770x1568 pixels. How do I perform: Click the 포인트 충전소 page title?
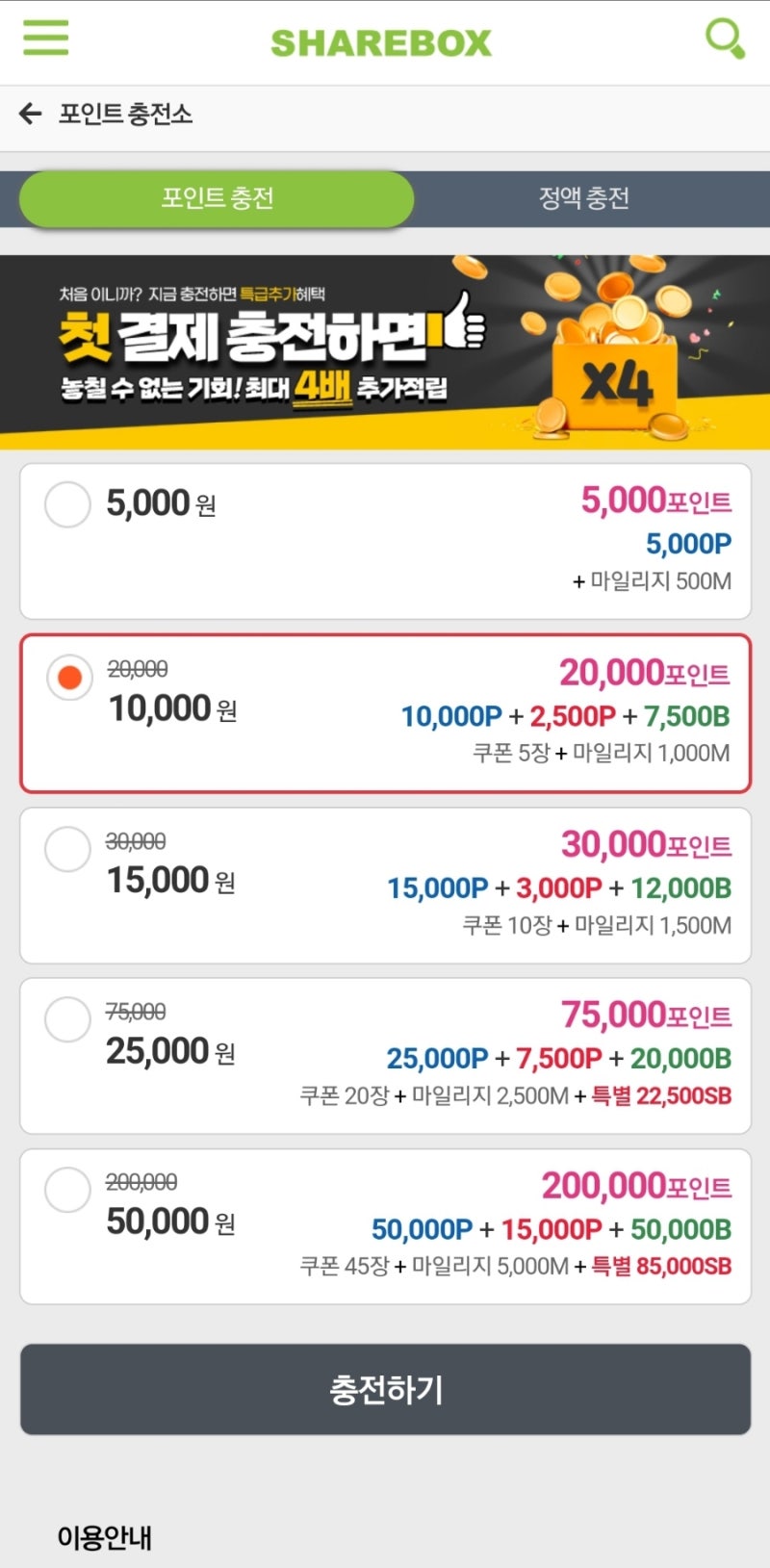[x=123, y=114]
